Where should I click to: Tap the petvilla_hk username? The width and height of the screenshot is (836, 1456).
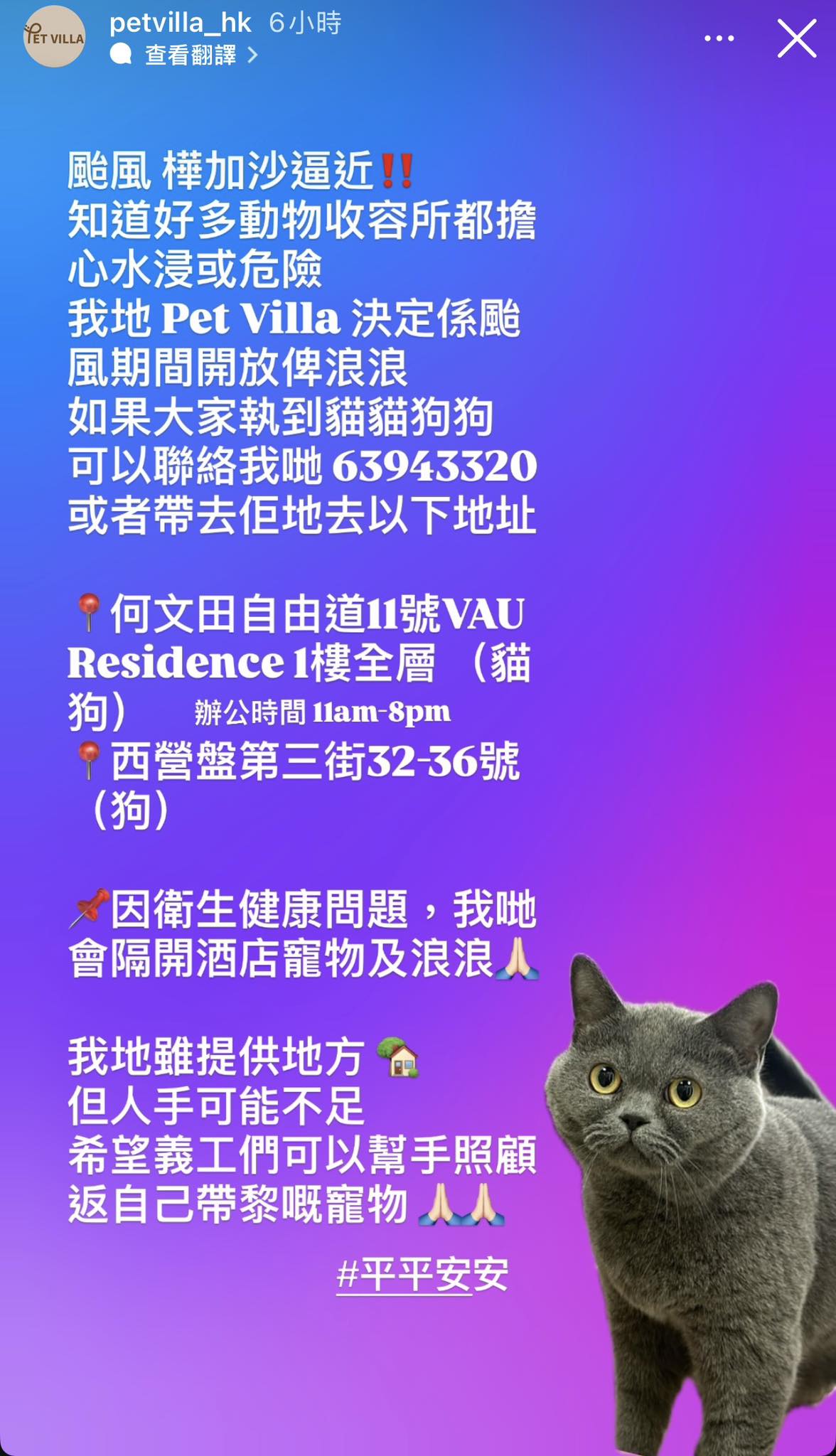pos(180,23)
